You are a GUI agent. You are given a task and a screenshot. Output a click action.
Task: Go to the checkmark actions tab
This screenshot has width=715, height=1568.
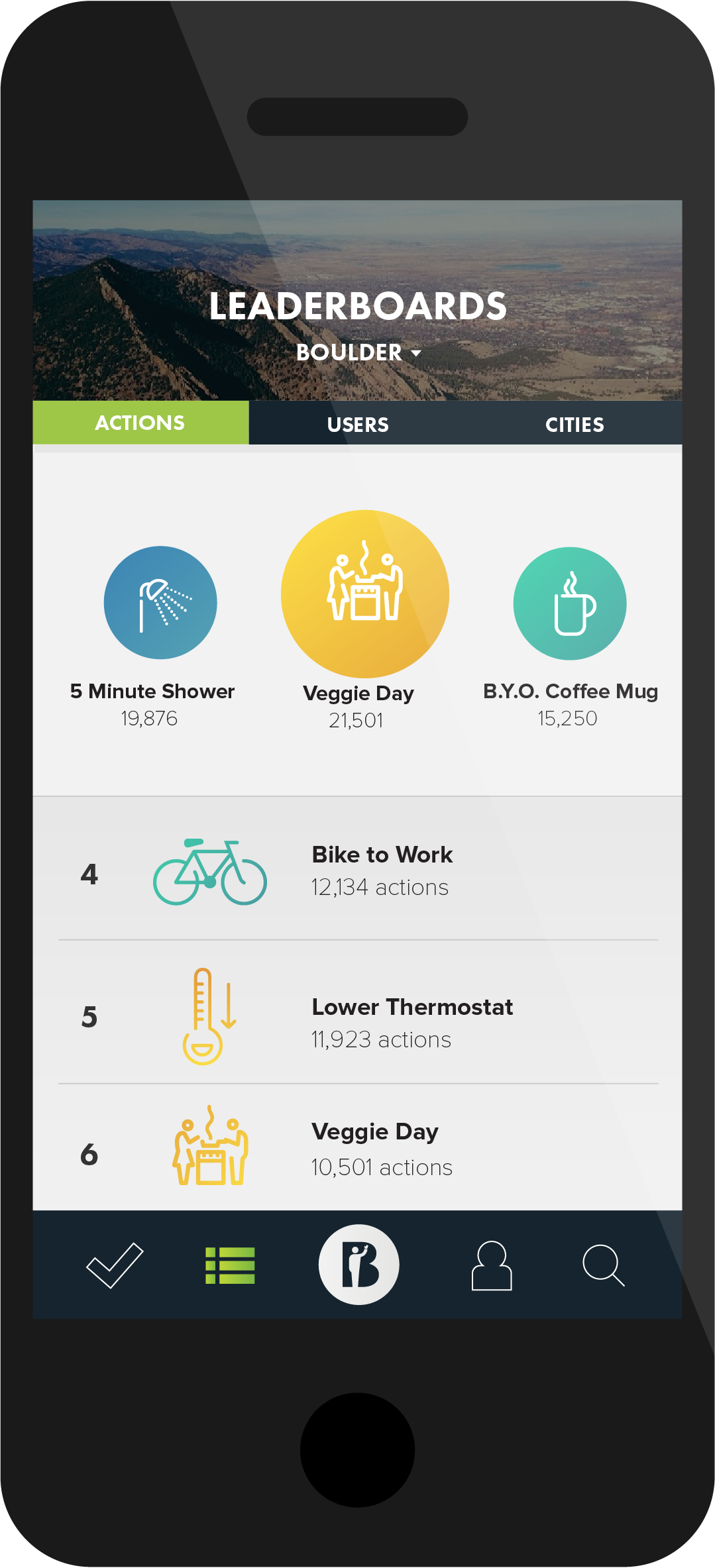coord(115,1265)
